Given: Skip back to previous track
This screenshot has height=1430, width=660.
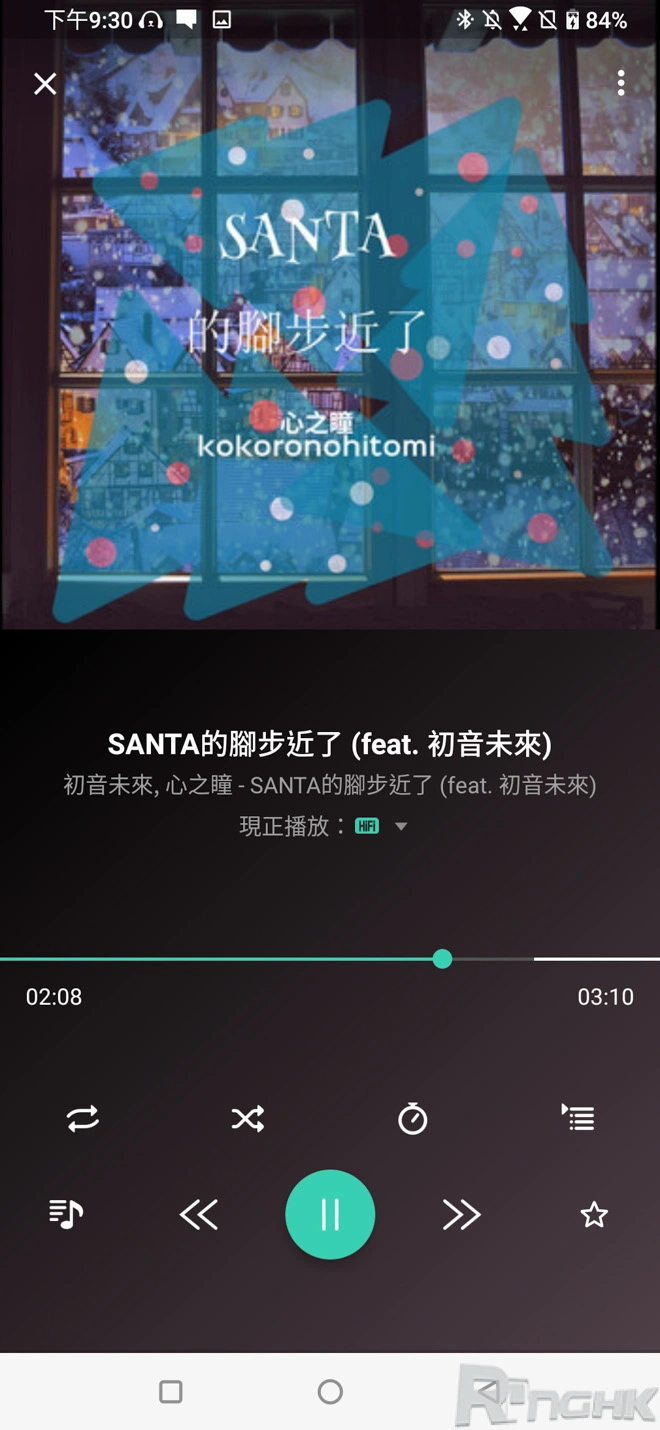Looking at the screenshot, I should [x=198, y=1214].
